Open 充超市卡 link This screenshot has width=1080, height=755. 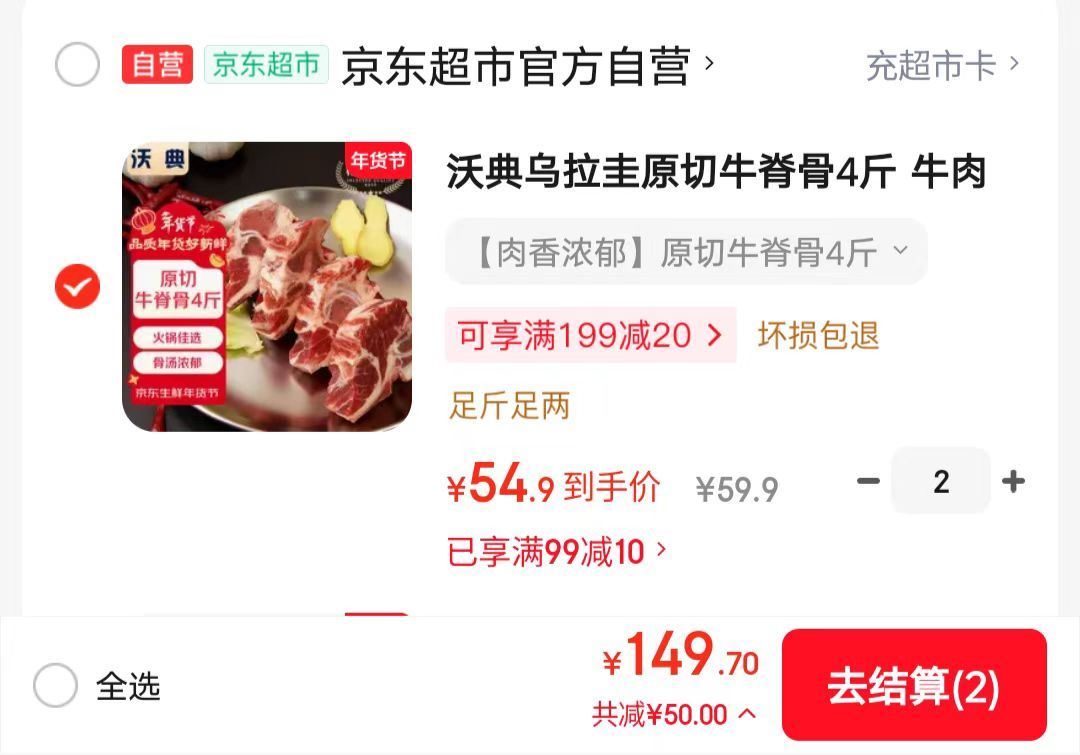pyautogui.click(x=941, y=67)
